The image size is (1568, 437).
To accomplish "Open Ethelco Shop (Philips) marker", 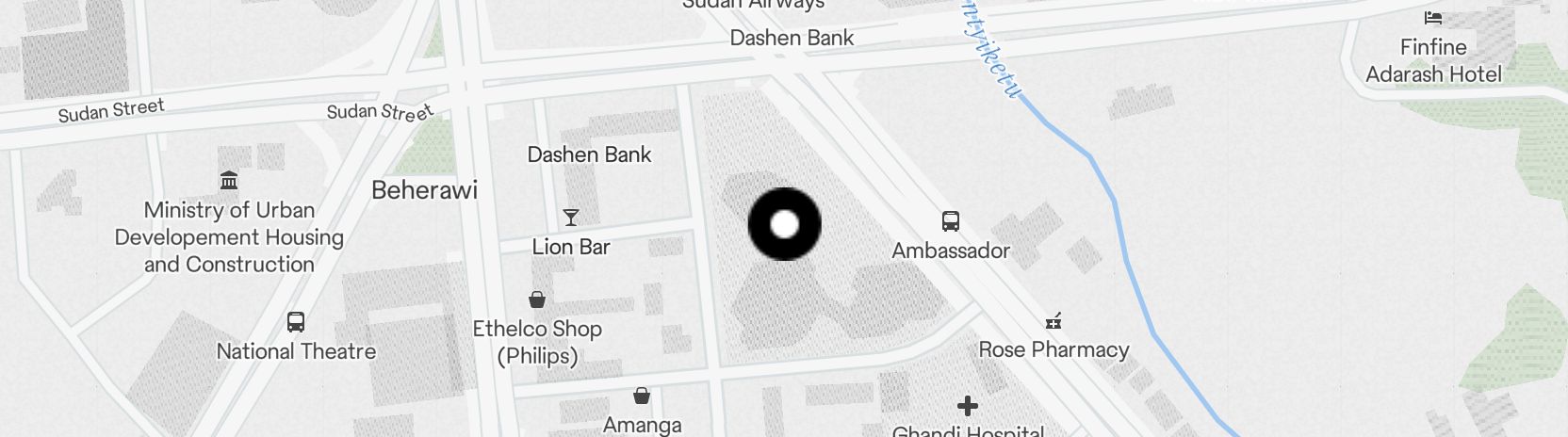I will click(x=537, y=300).
